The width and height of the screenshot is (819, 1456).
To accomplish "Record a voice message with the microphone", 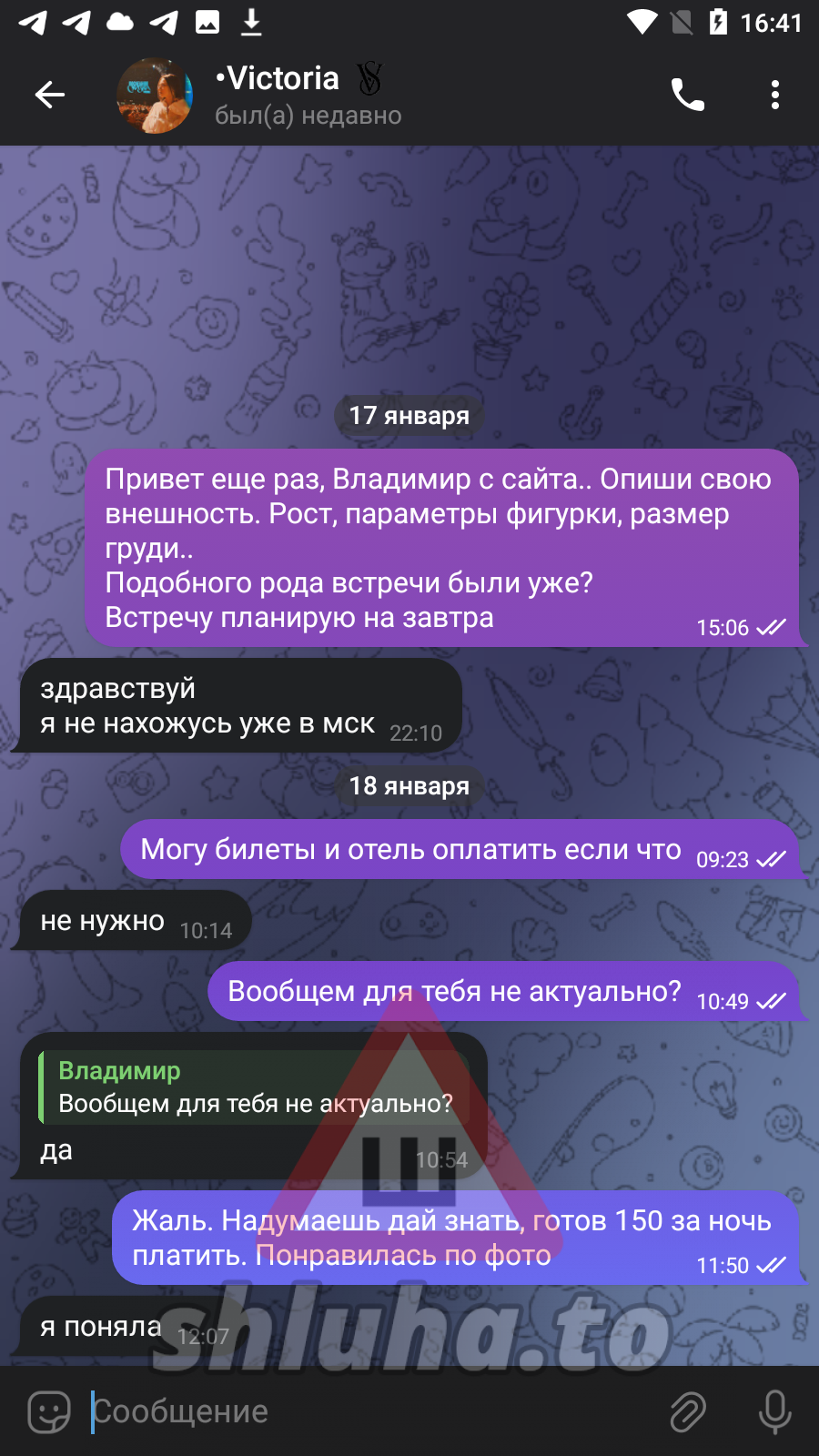I will [774, 1411].
